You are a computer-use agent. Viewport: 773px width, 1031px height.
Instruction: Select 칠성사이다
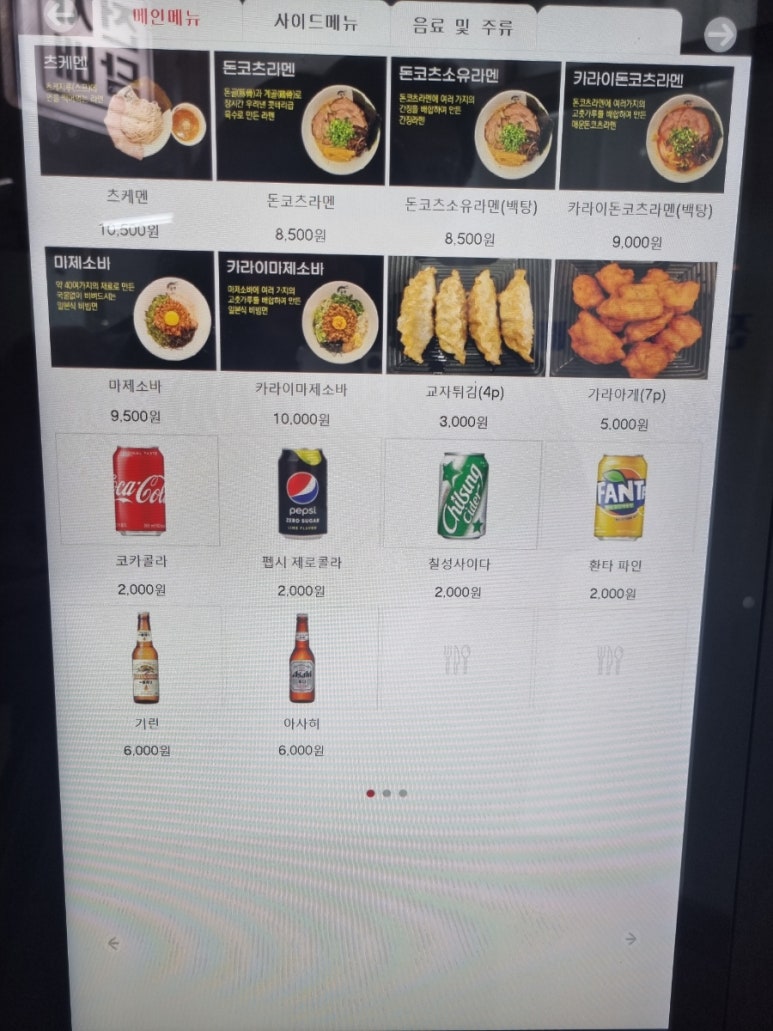463,496
